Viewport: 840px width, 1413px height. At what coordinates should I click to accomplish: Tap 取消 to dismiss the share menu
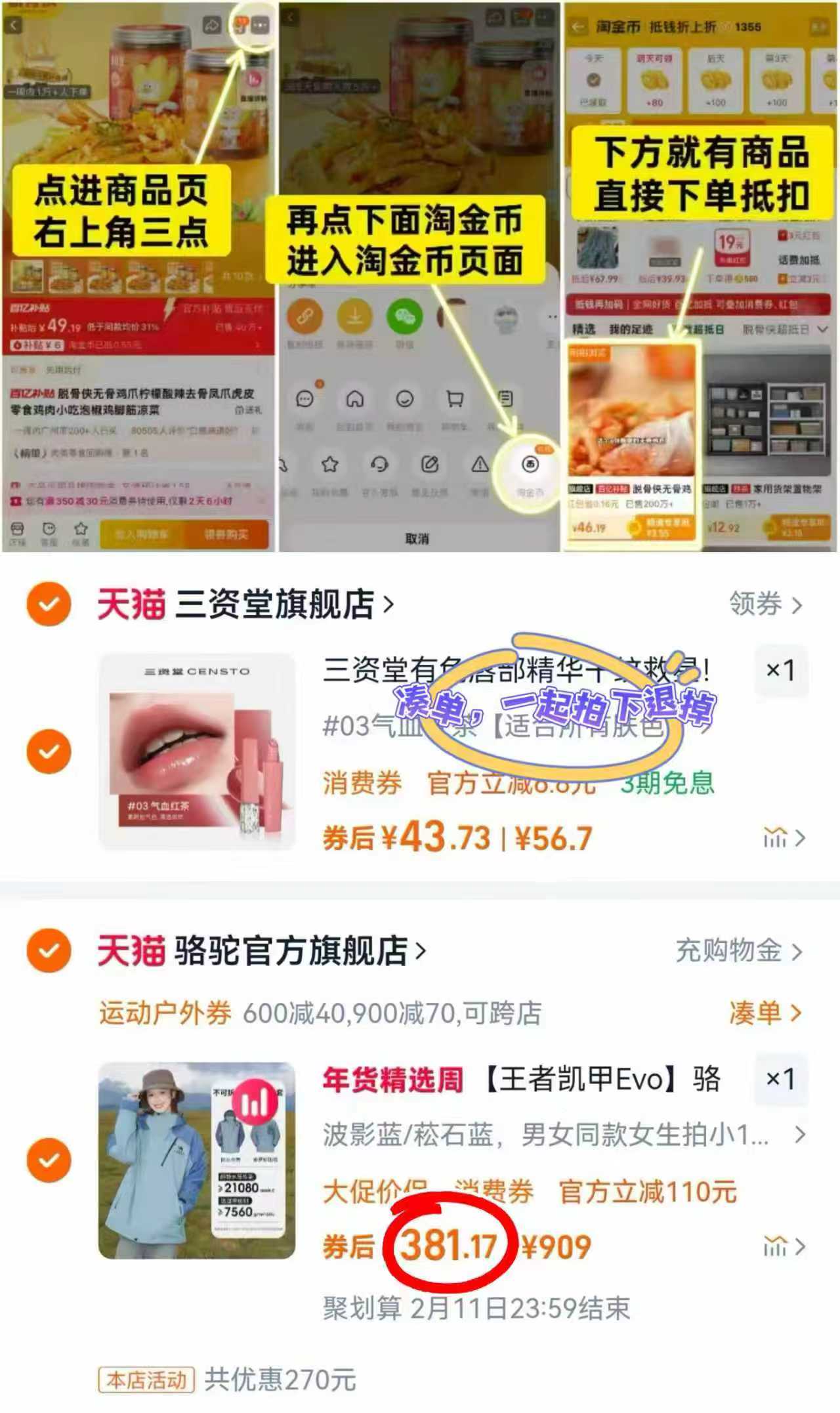click(418, 538)
